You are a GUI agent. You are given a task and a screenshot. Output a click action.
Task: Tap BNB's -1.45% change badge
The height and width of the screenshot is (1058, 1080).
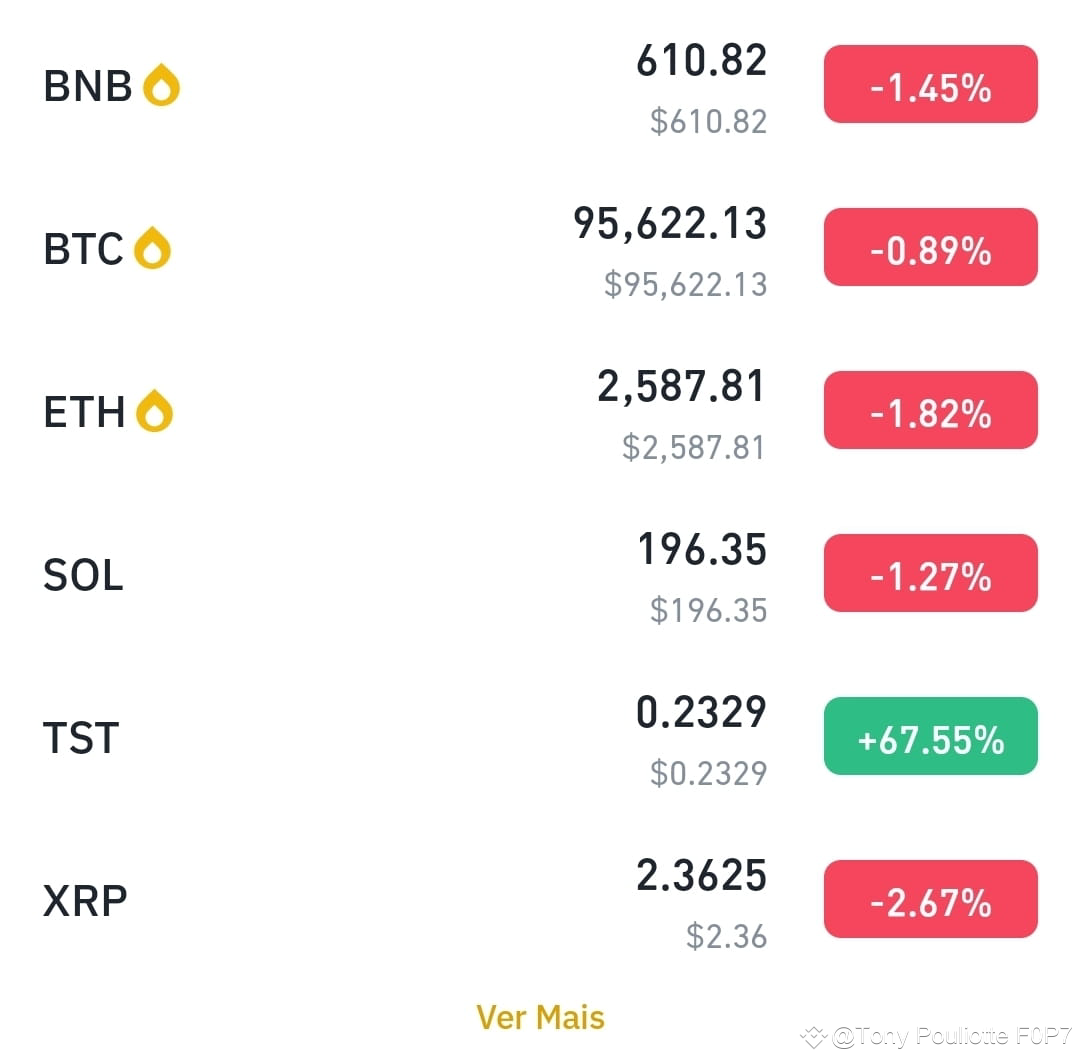931,84
